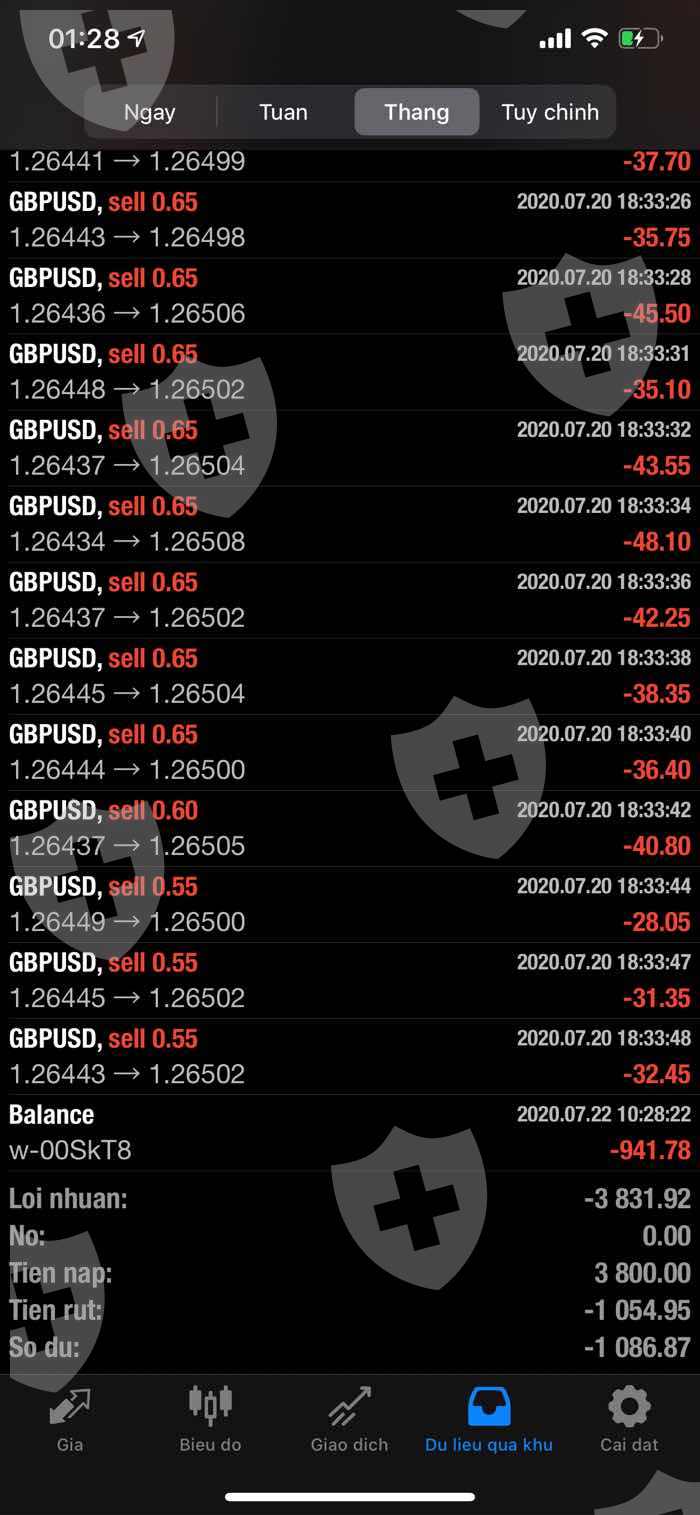Image resolution: width=700 pixels, height=1515 pixels.
Task: Switch to the Ngay period filter
Action: [x=150, y=112]
